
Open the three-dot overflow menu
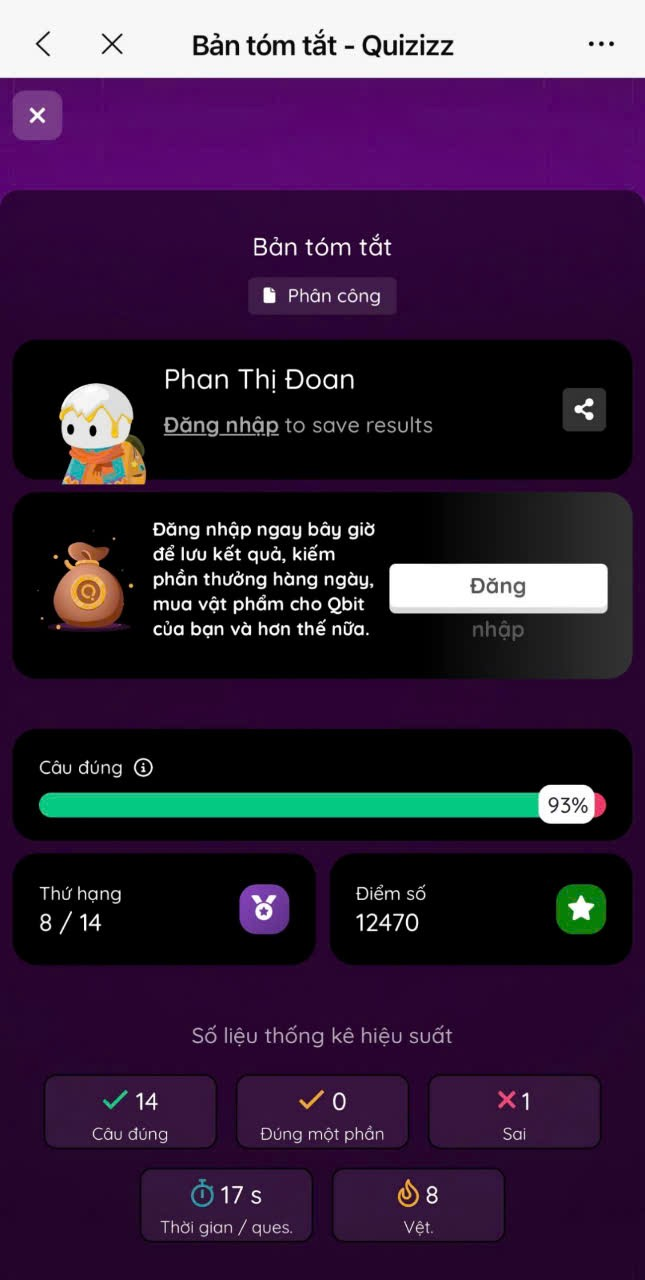click(601, 44)
